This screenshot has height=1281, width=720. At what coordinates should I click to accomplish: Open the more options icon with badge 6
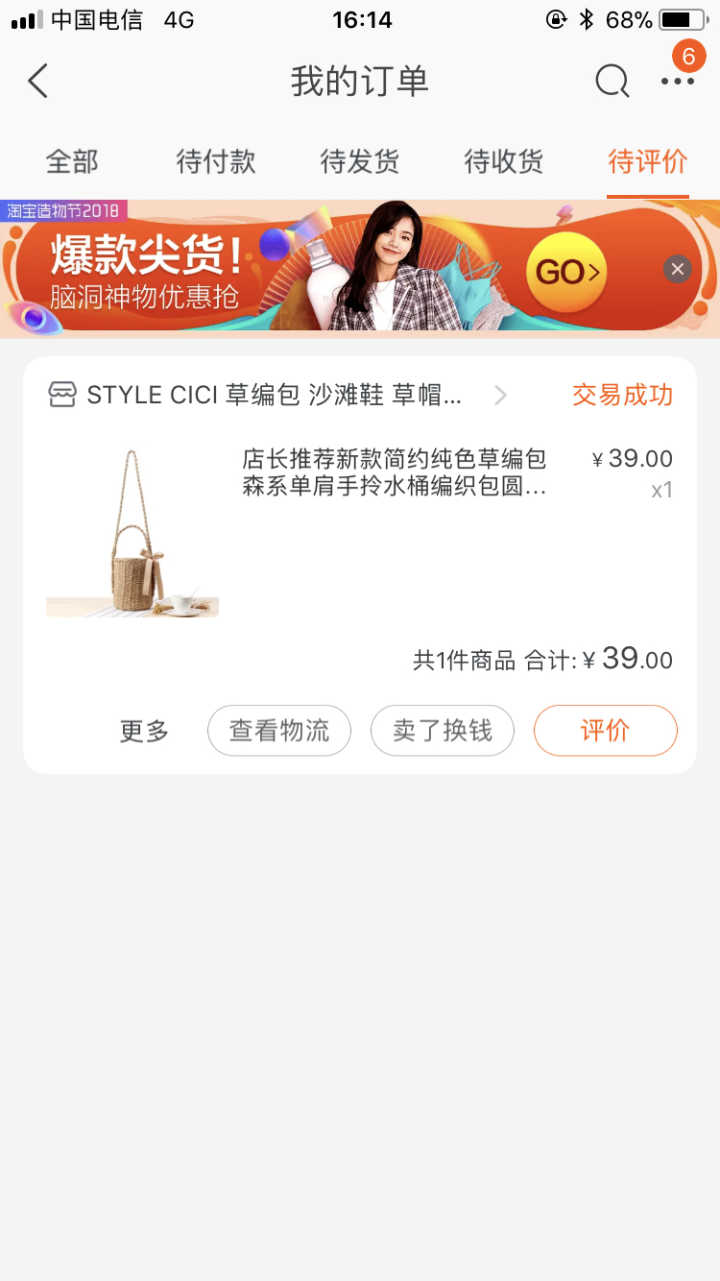(x=677, y=82)
